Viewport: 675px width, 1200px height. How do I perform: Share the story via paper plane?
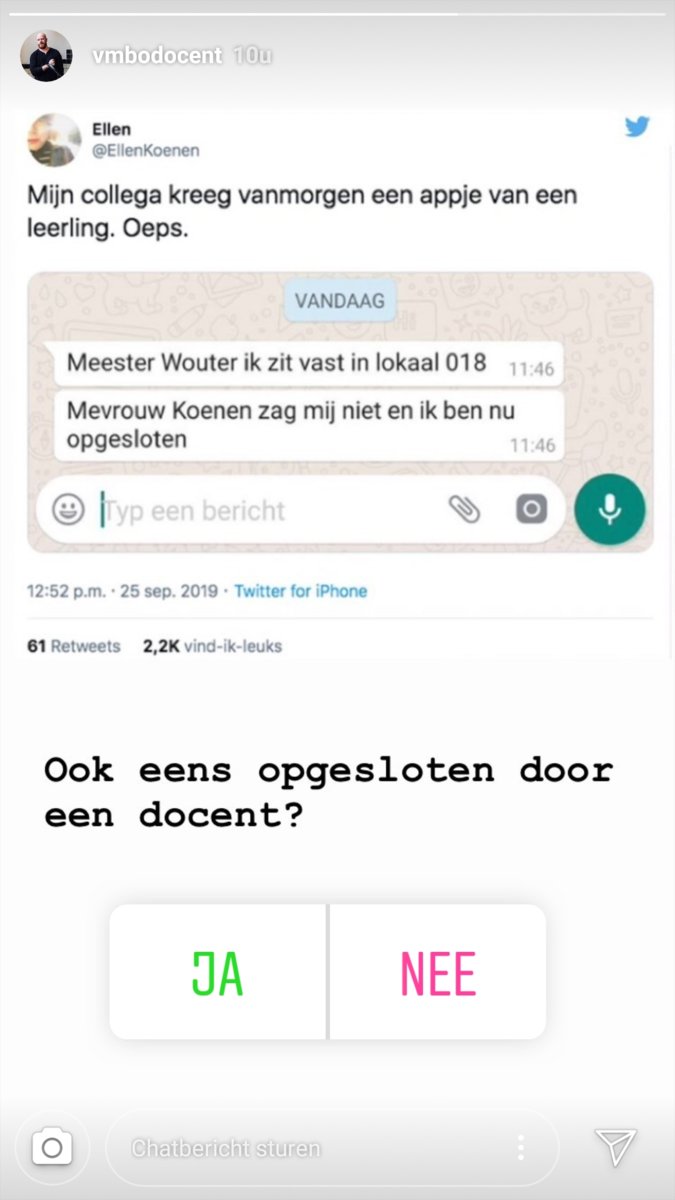(x=615, y=1147)
